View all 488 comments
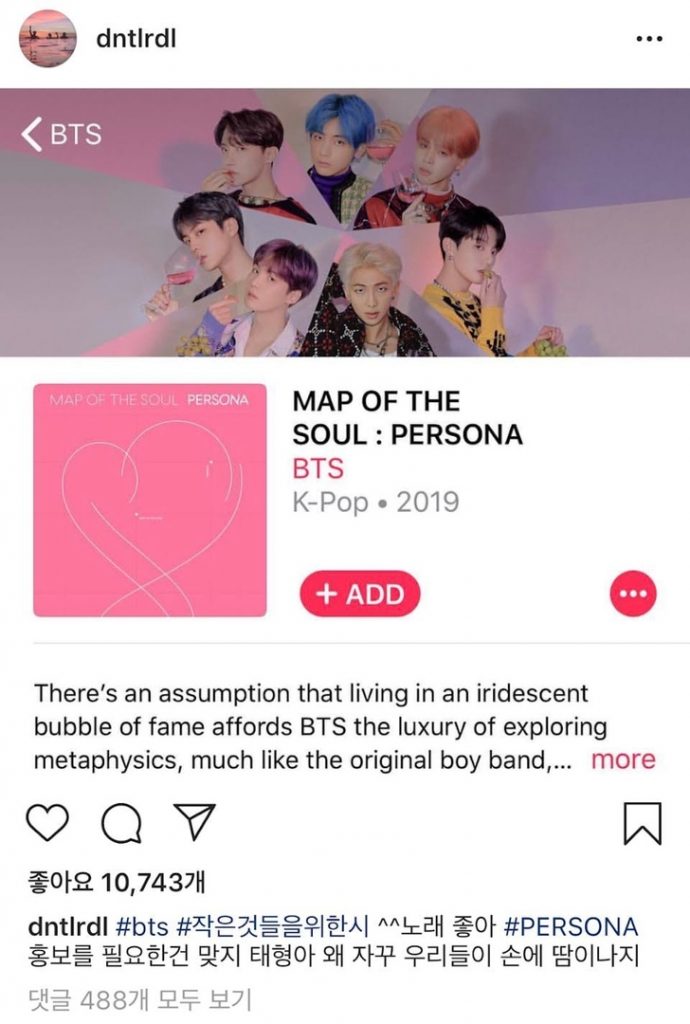Screen dimensions: 690x1024 click(x=139, y=998)
